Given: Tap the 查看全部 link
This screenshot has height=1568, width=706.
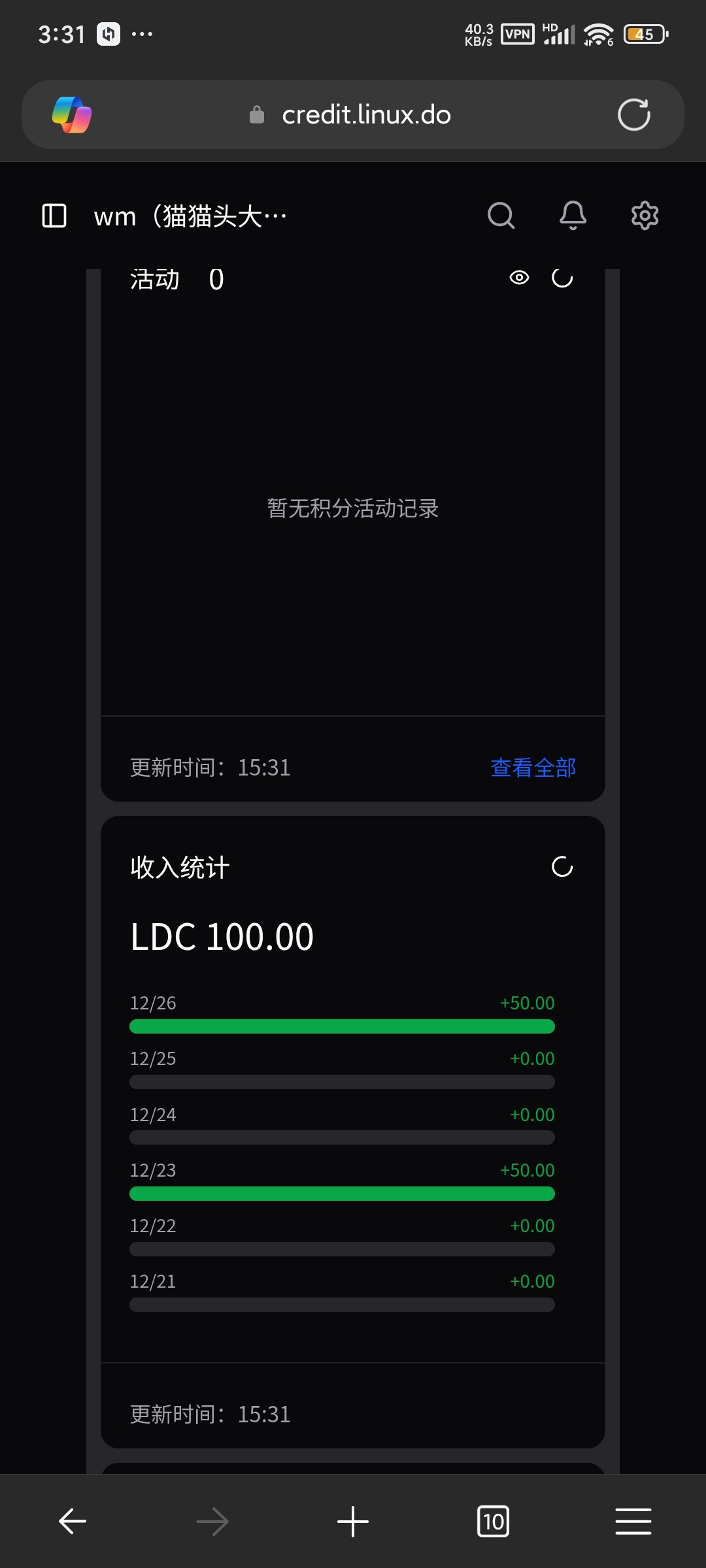Looking at the screenshot, I should (x=533, y=768).
